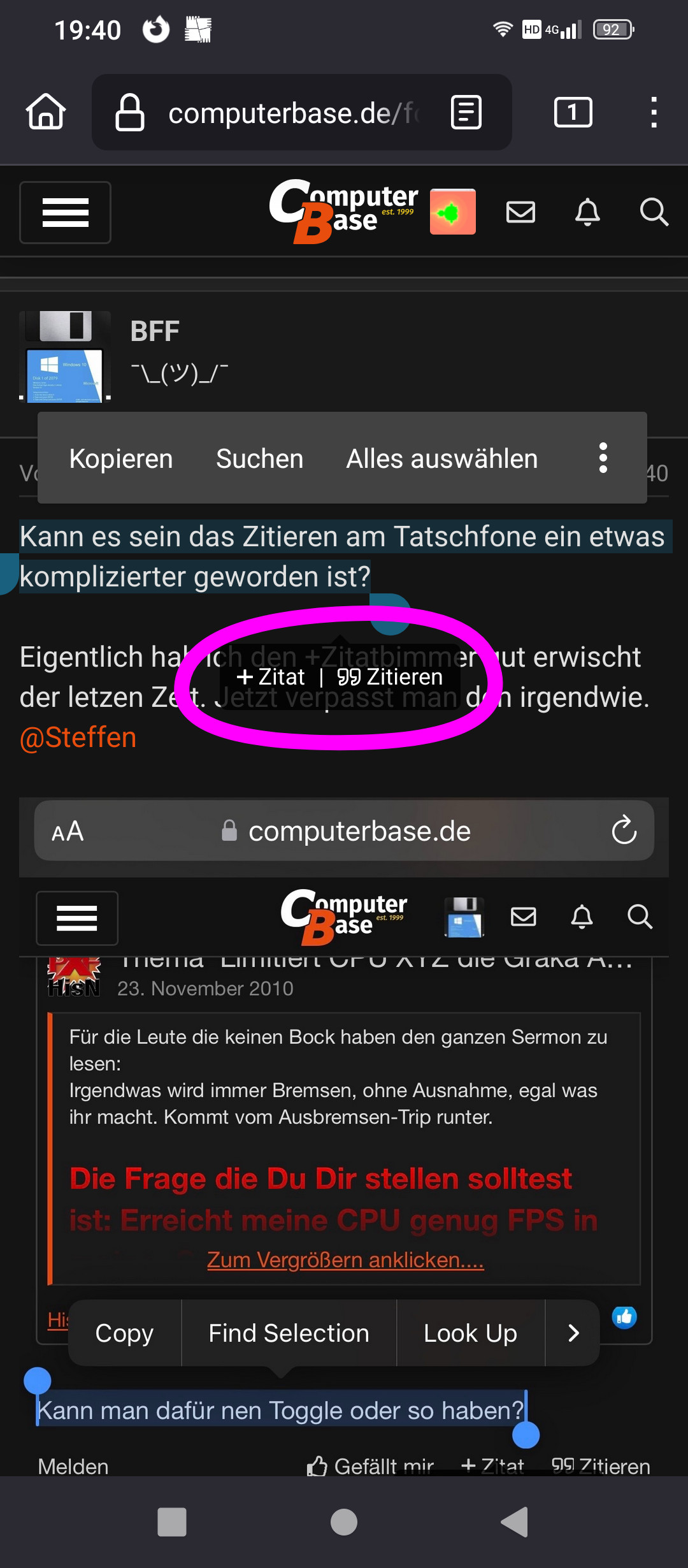The image size is (688, 1568).
Task: Show more text selection options
Action: coord(603,458)
